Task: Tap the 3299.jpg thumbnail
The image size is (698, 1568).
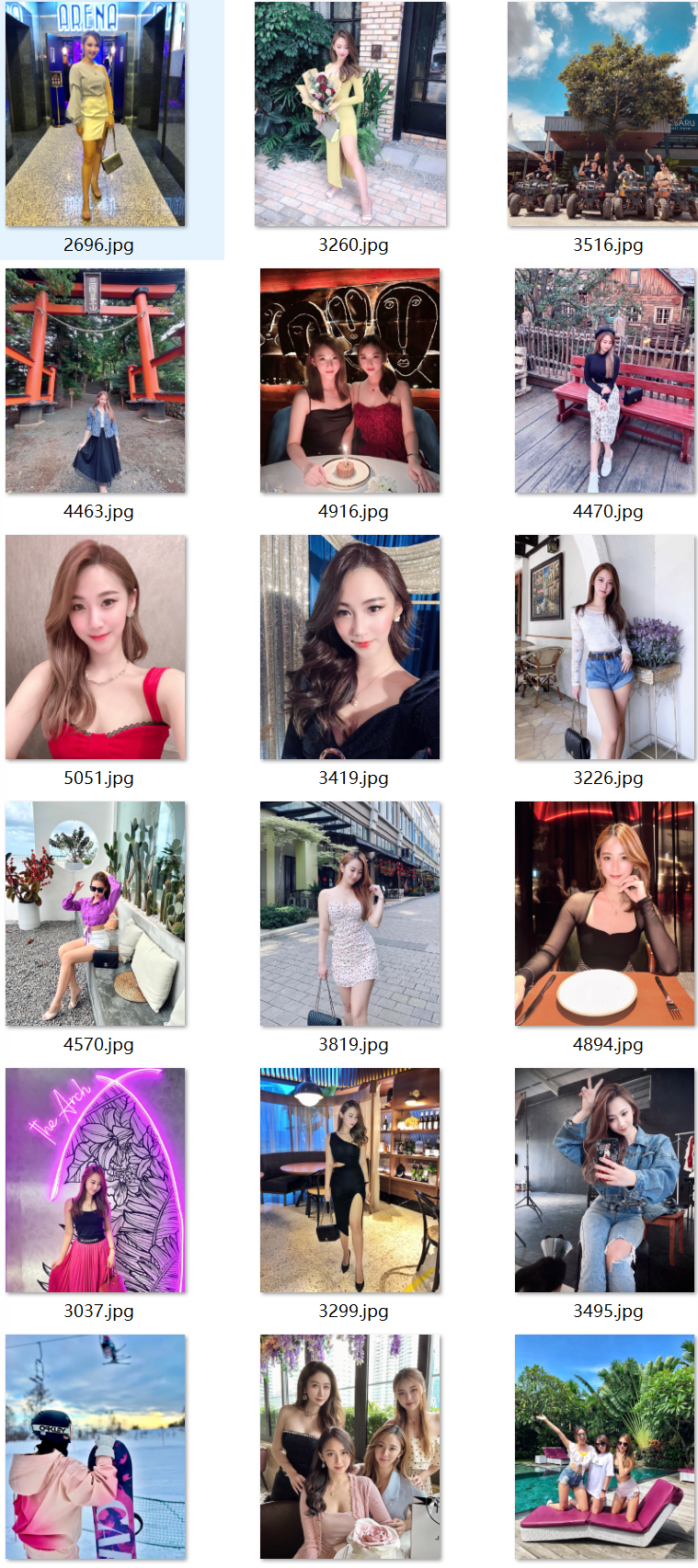Action: click(350, 1180)
